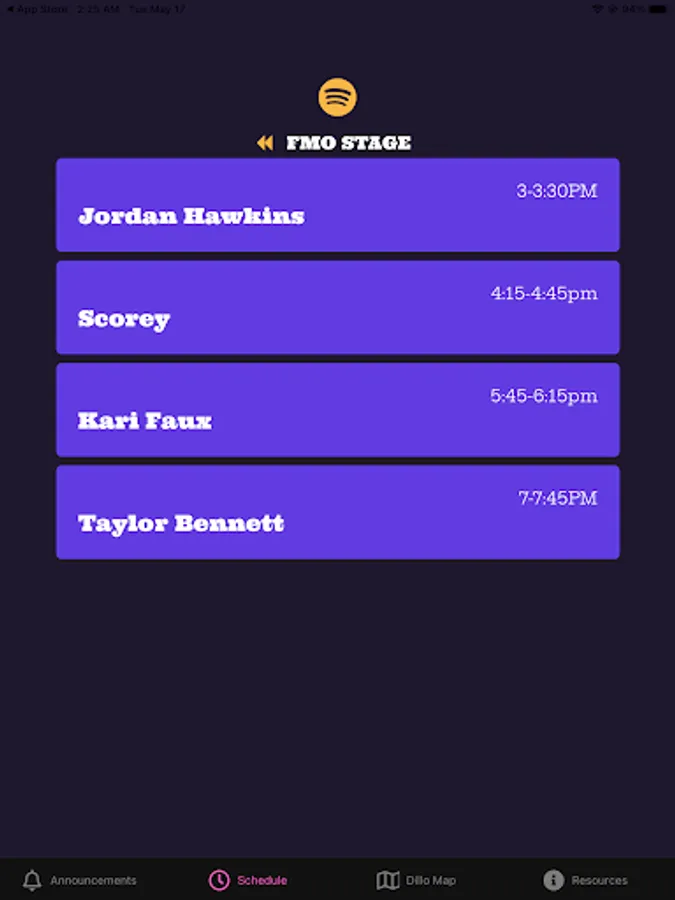Open Taylor Bennett's 7-7:45PM set

[338, 512]
